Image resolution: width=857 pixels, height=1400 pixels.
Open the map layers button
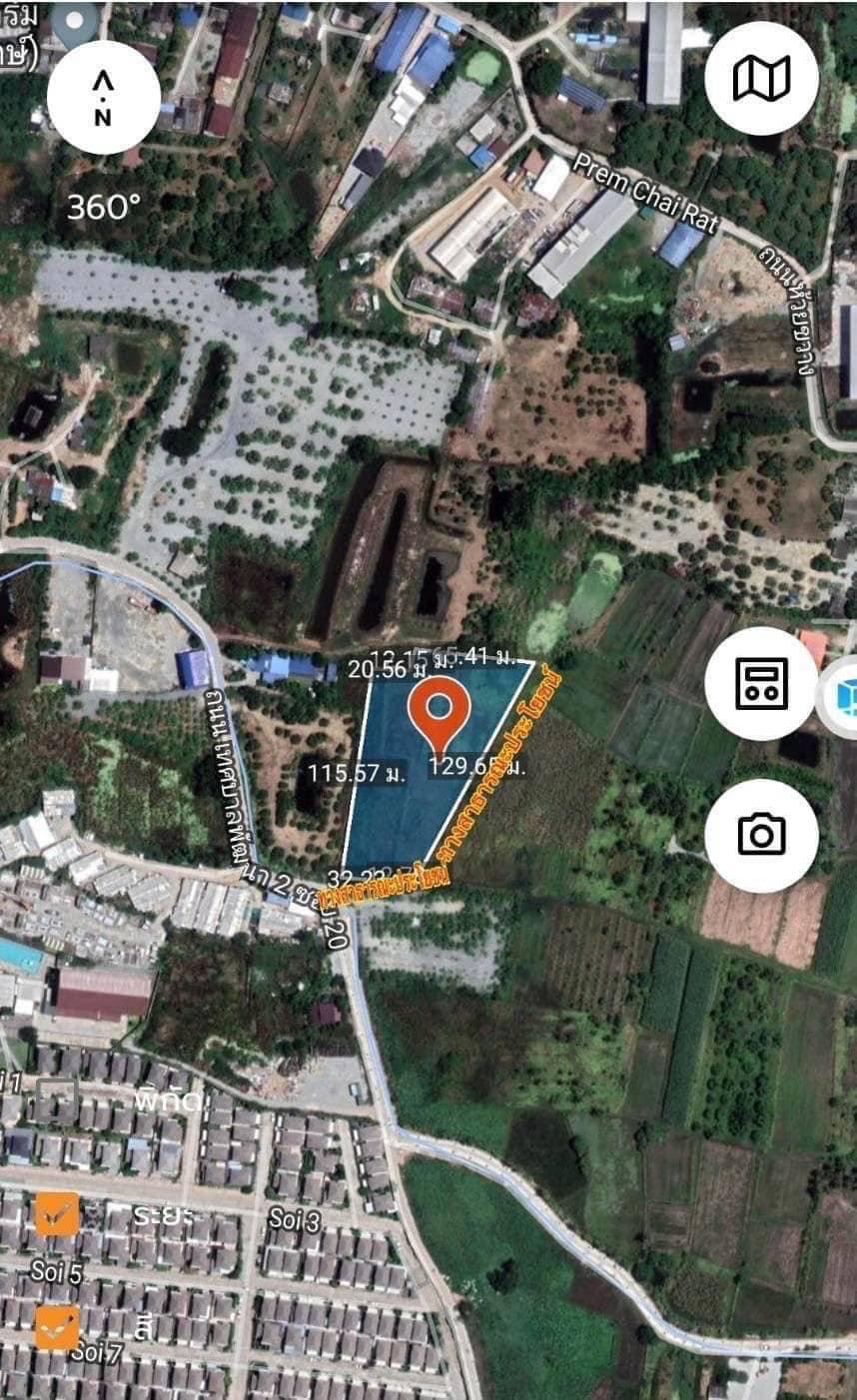761,78
